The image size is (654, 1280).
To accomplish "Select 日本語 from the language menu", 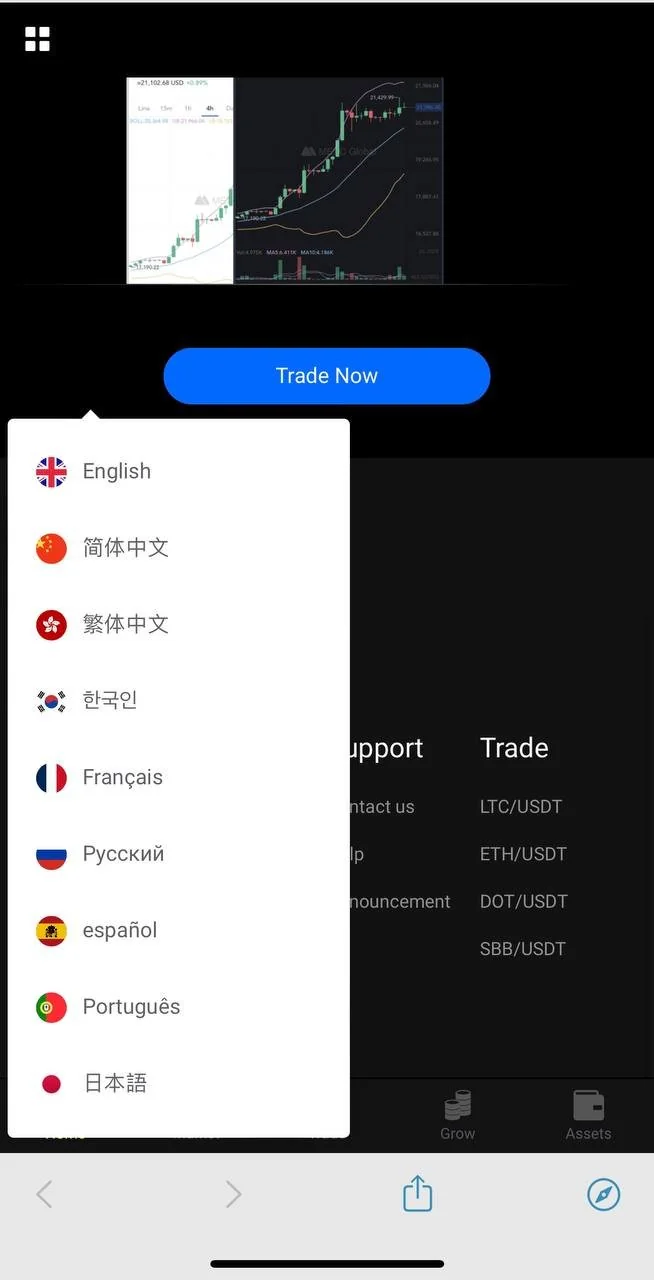I will coord(114,1083).
